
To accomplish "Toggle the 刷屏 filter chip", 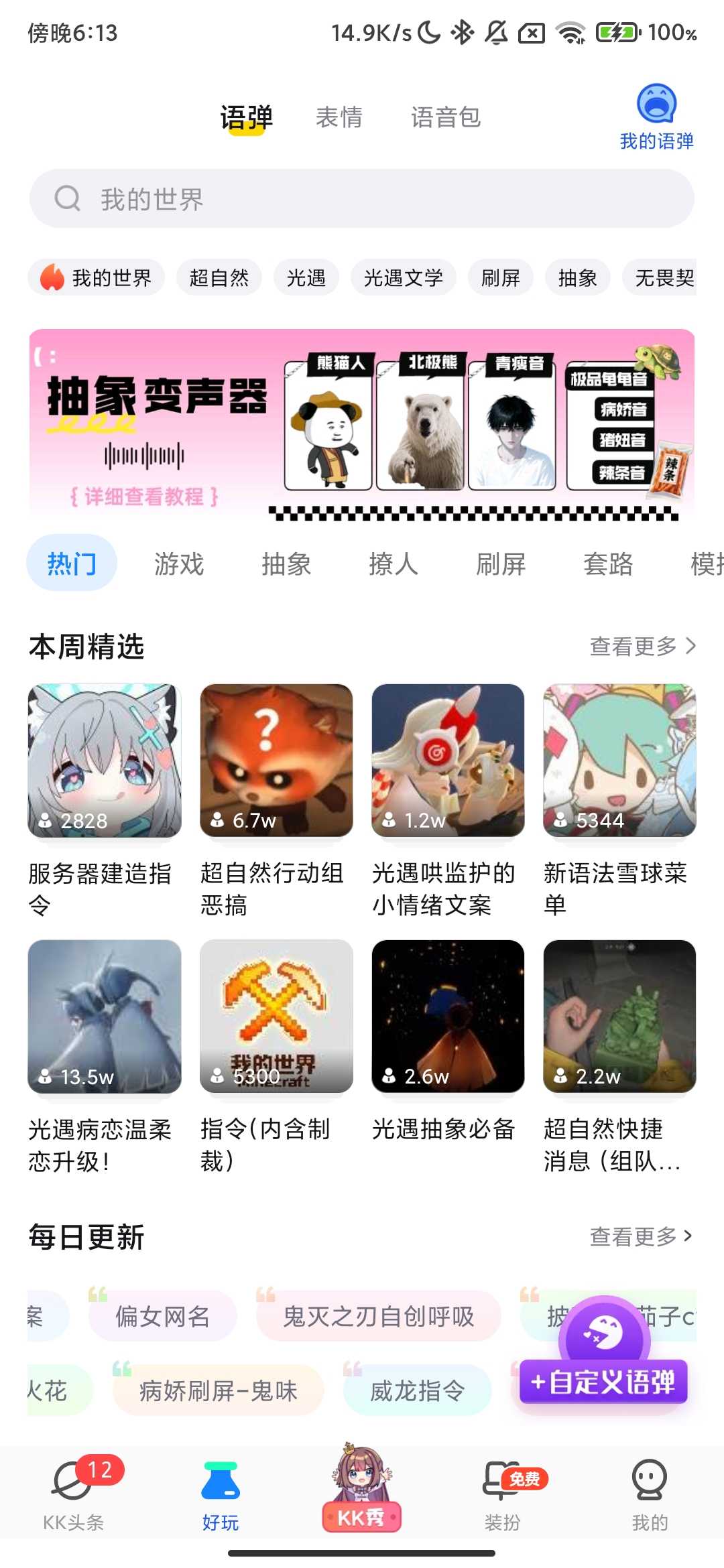I will tap(501, 277).
